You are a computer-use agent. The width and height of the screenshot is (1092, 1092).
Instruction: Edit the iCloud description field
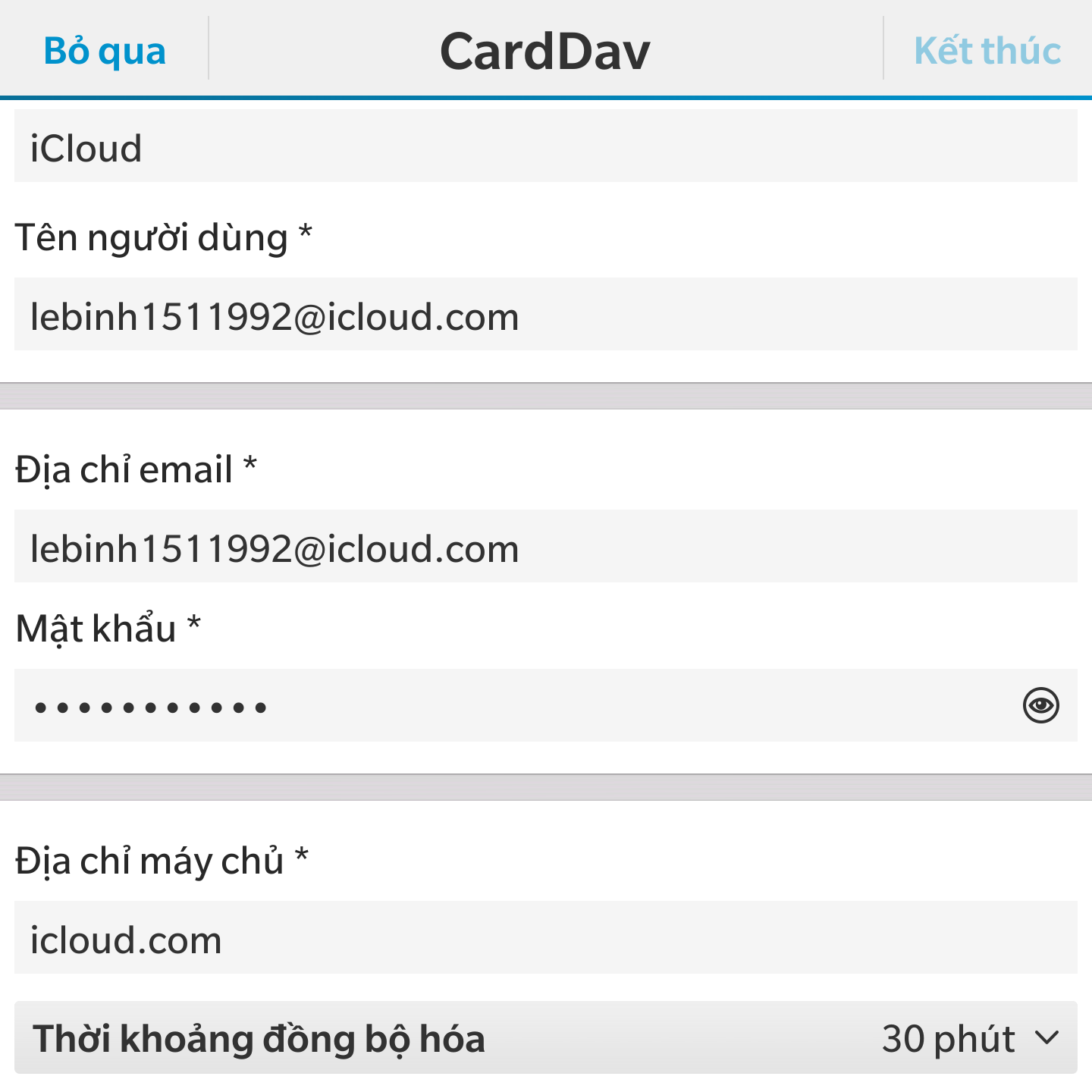pos(546,147)
